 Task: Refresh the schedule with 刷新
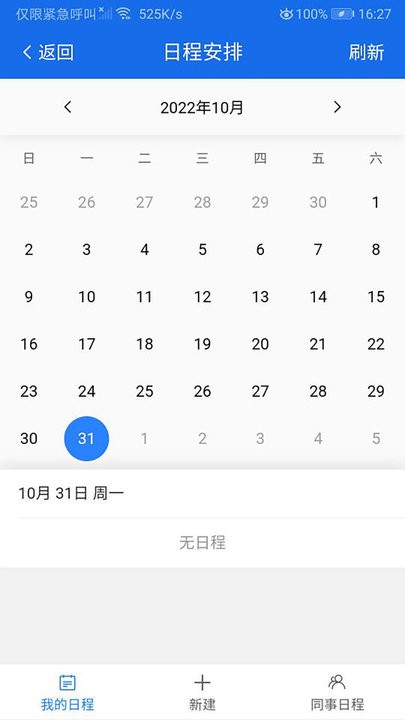[x=366, y=52]
